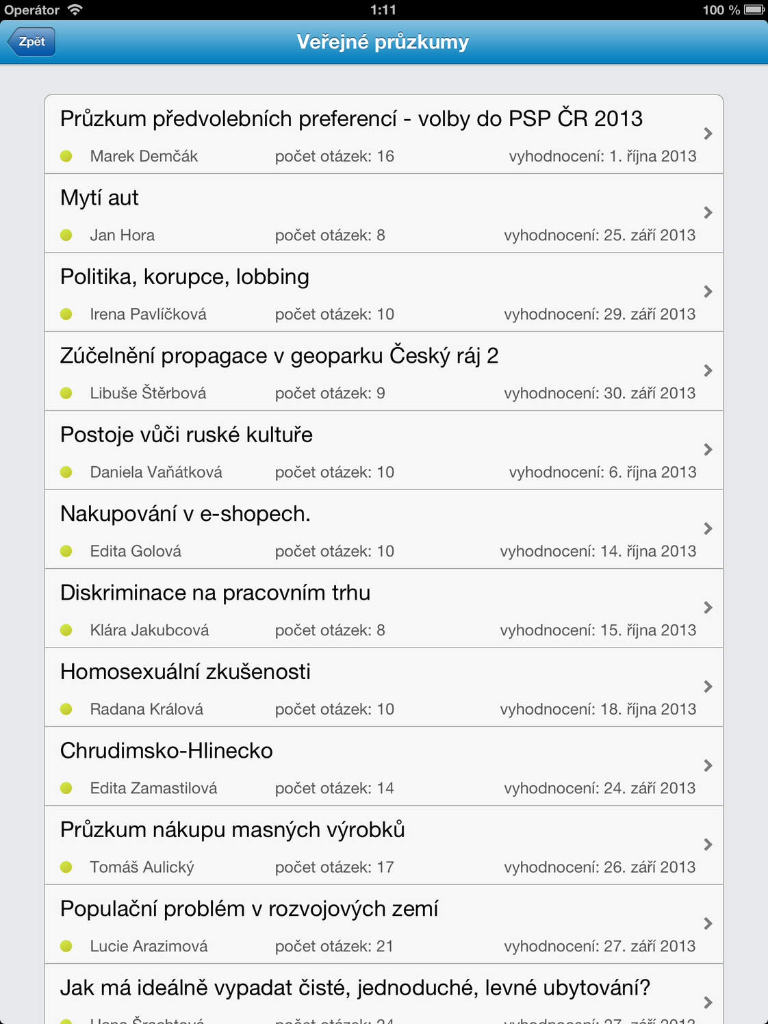This screenshot has width=768, height=1024.
Task: Expand the chevron on the Mytí aut row
Action: pyautogui.click(x=708, y=213)
